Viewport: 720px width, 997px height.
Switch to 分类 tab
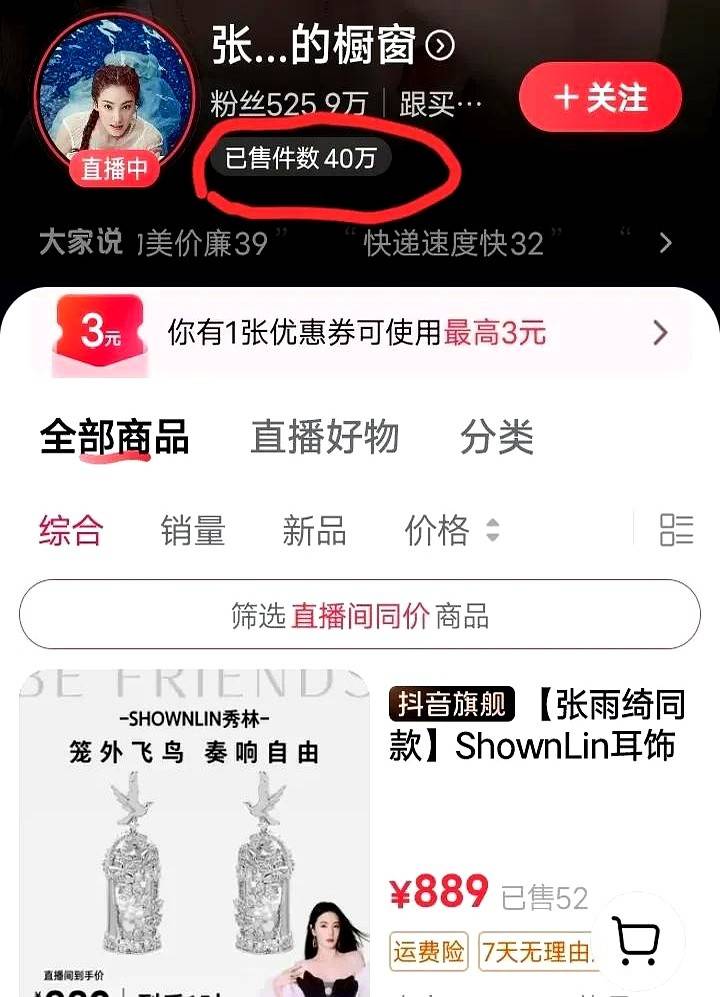pyautogui.click(x=497, y=438)
